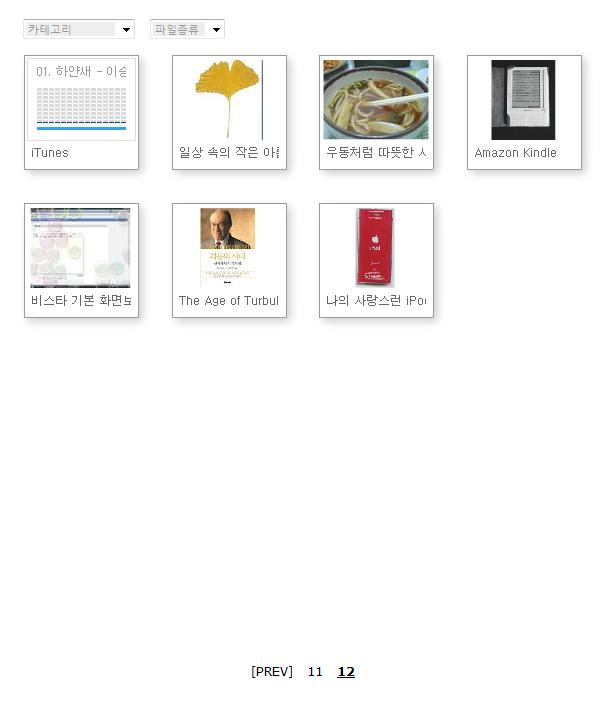Open the 나의 사랑스런 iPod card
Screen dimensions: 615x717
(376, 259)
